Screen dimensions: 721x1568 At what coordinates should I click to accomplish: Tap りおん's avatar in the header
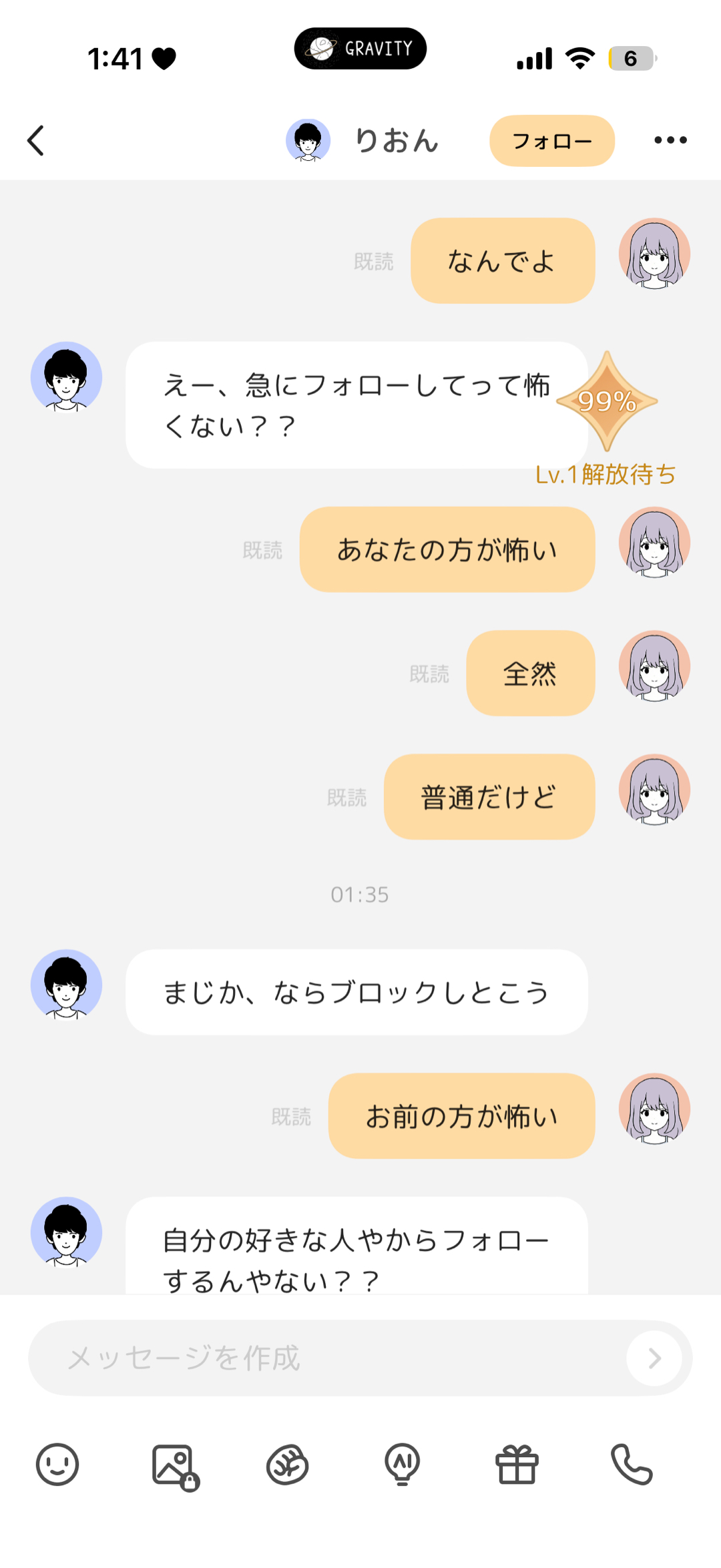coord(308,140)
